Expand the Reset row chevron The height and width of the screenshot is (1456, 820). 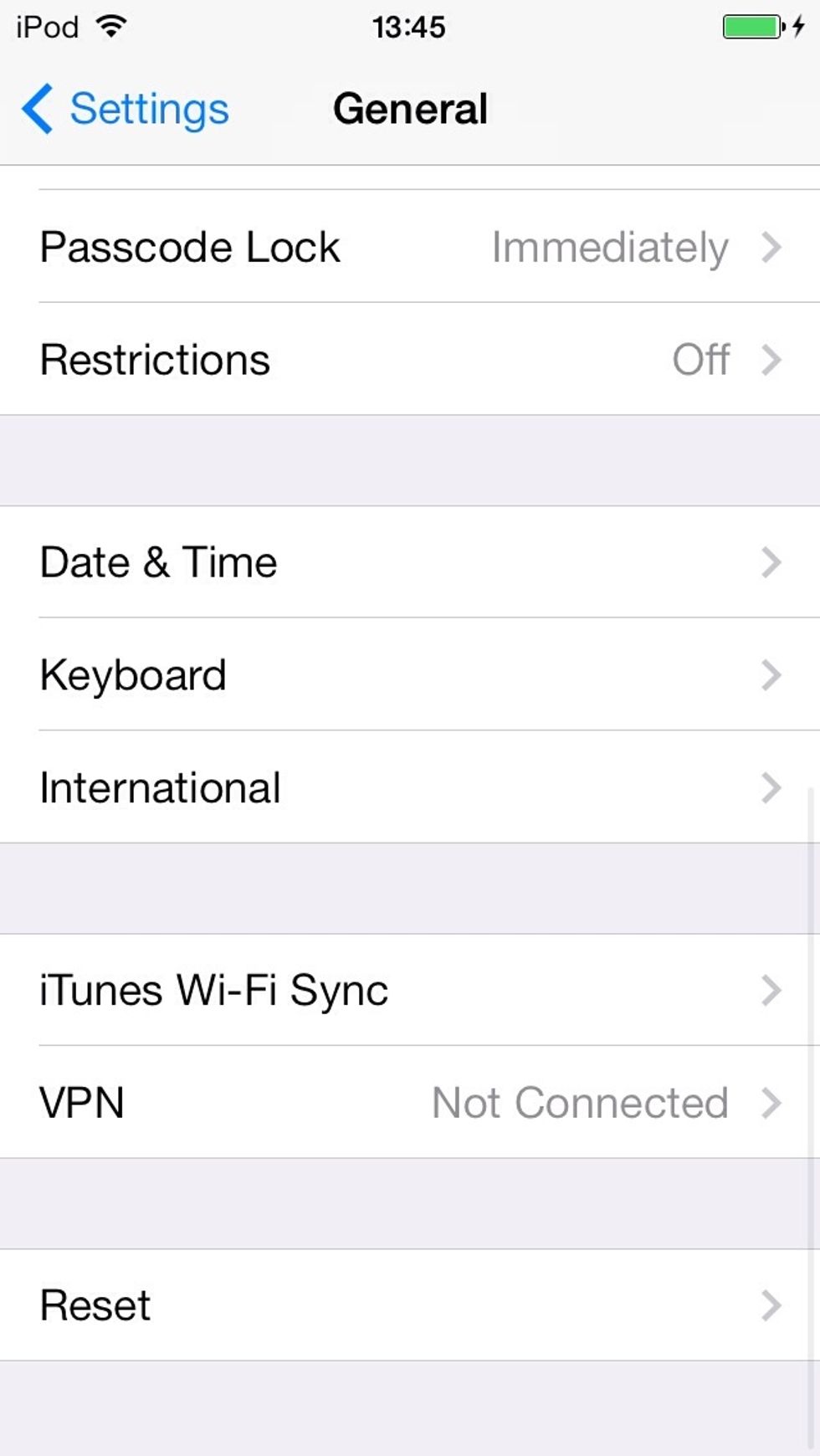(x=770, y=1305)
